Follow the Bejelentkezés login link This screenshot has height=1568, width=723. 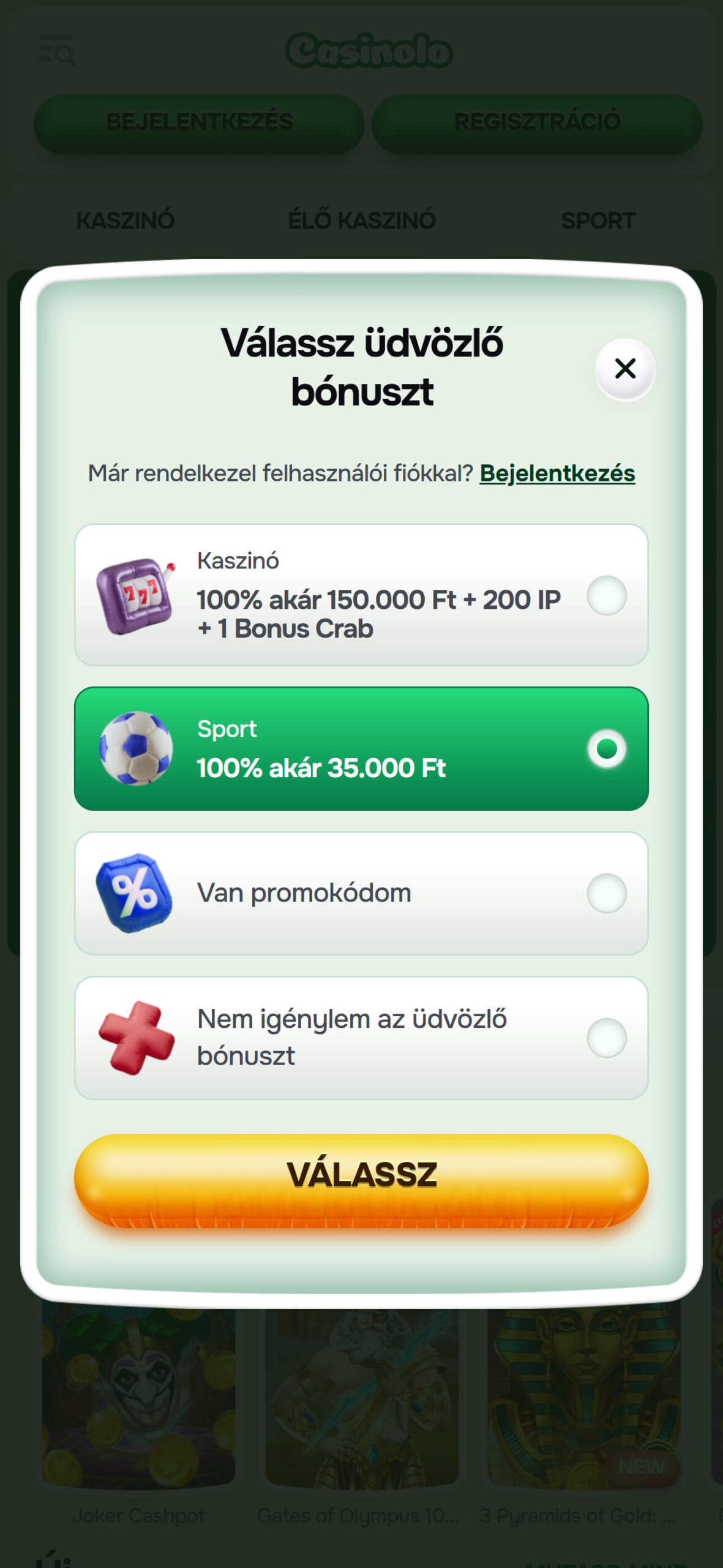[x=557, y=473]
